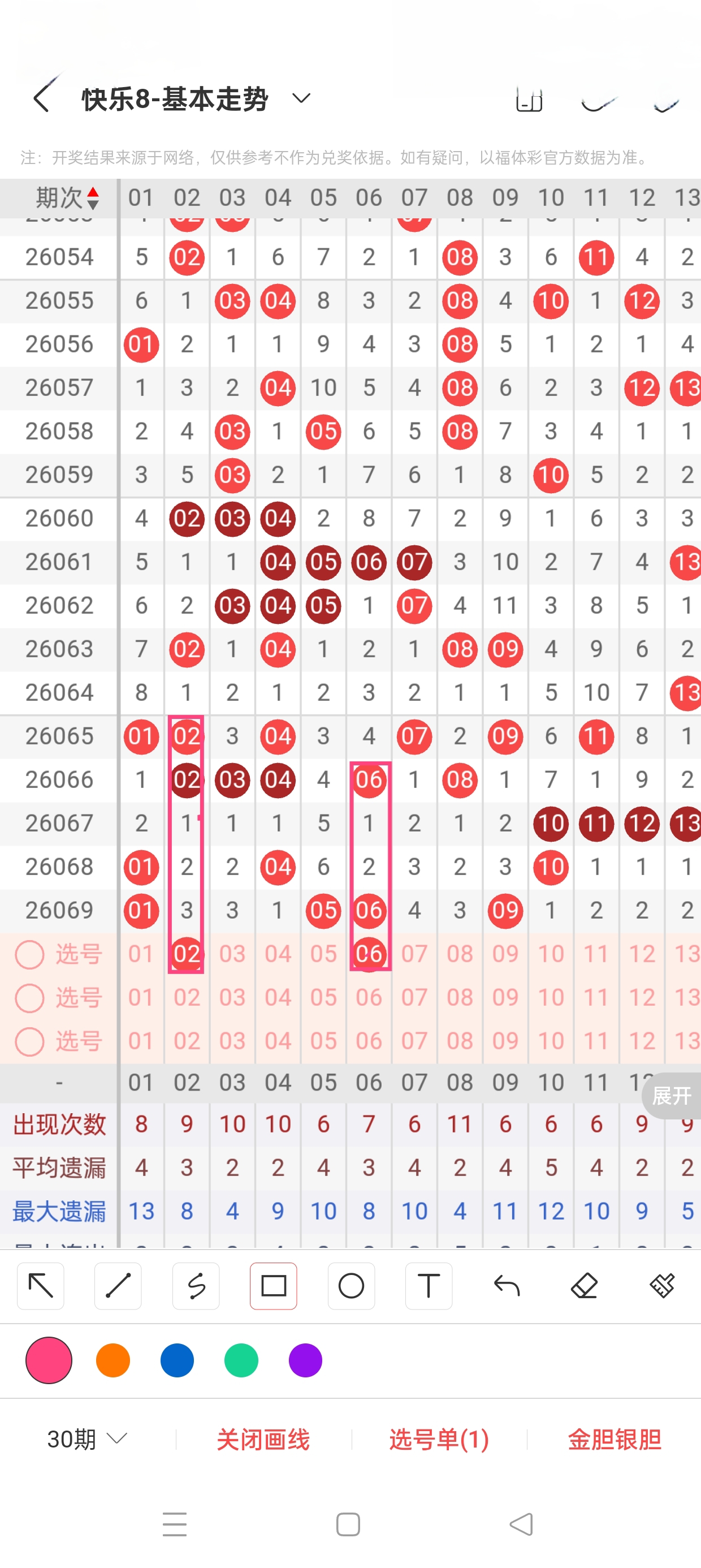This screenshot has width=701, height=1568.
Task: Open the 30期 period dropdown
Action: (x=87, y=1439)
